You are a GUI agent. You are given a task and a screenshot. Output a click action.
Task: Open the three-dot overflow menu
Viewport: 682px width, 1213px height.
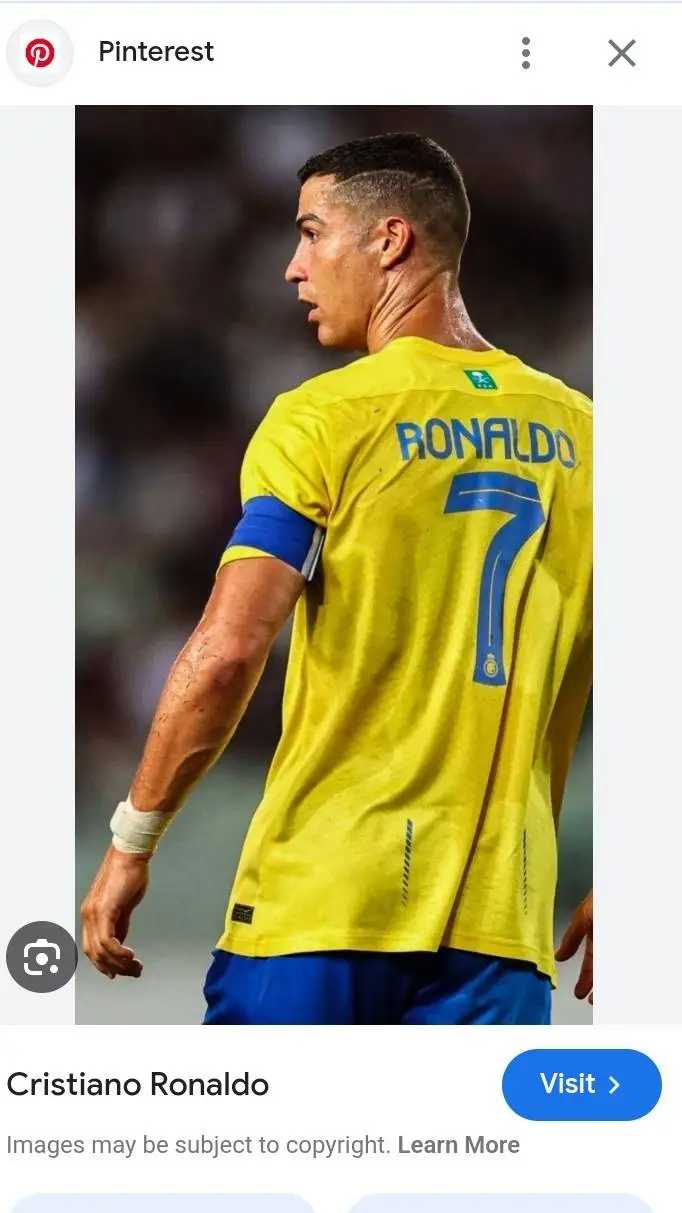[x=526, y=53]
